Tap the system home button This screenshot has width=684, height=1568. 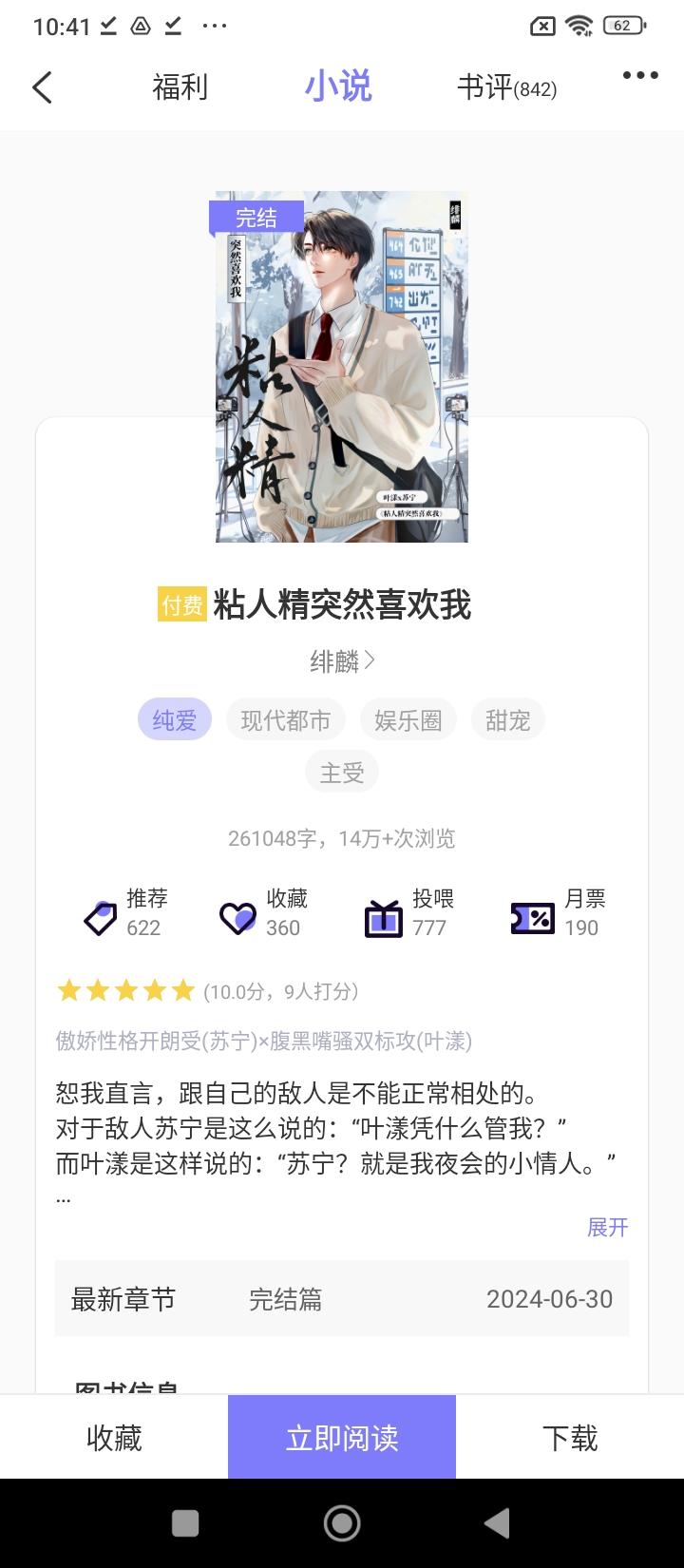[342, 1523]
